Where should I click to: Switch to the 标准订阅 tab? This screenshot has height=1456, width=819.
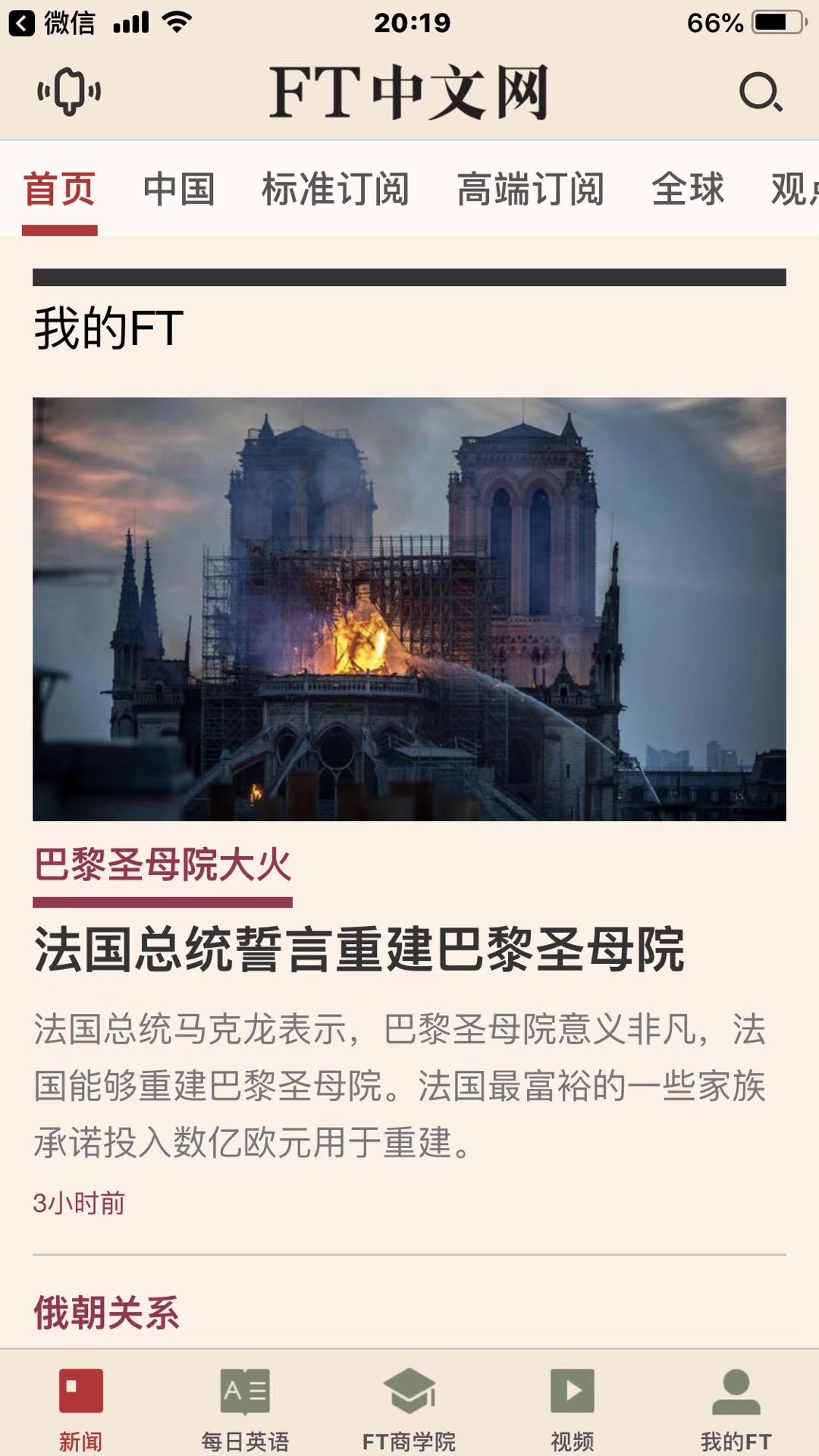click(x=335, y=189)
